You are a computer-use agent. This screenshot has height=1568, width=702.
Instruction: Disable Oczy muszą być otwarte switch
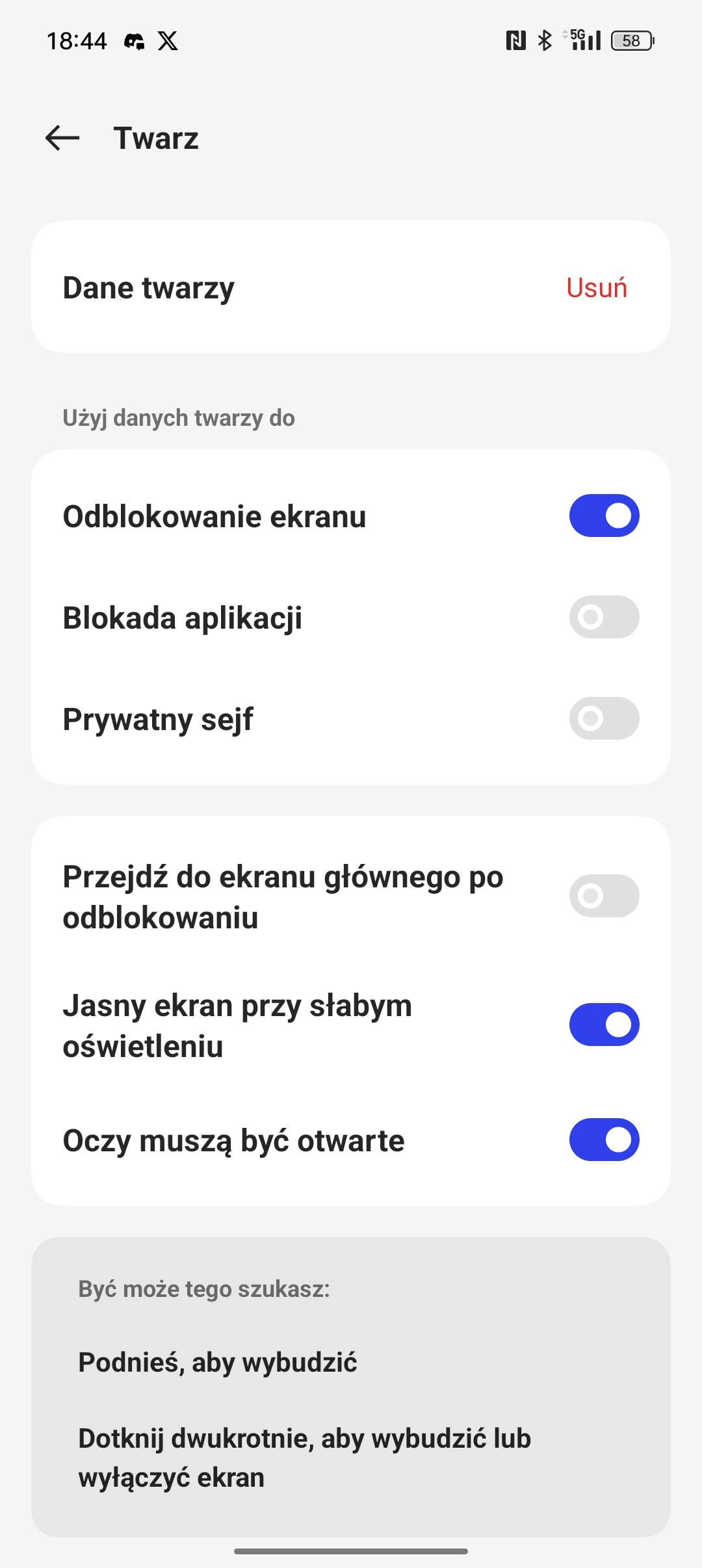point(604,1140)
